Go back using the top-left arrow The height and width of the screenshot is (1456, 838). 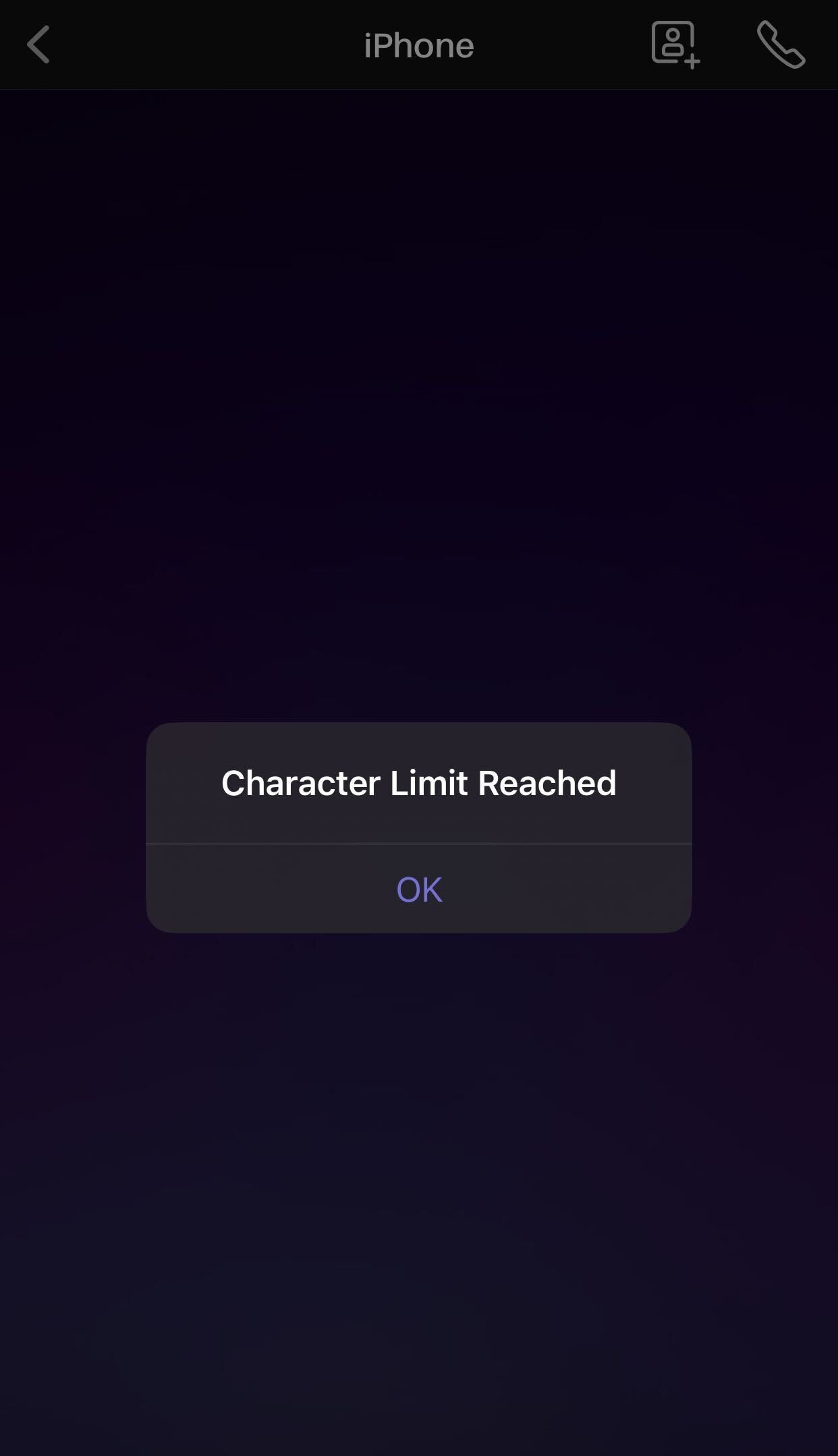38,45
